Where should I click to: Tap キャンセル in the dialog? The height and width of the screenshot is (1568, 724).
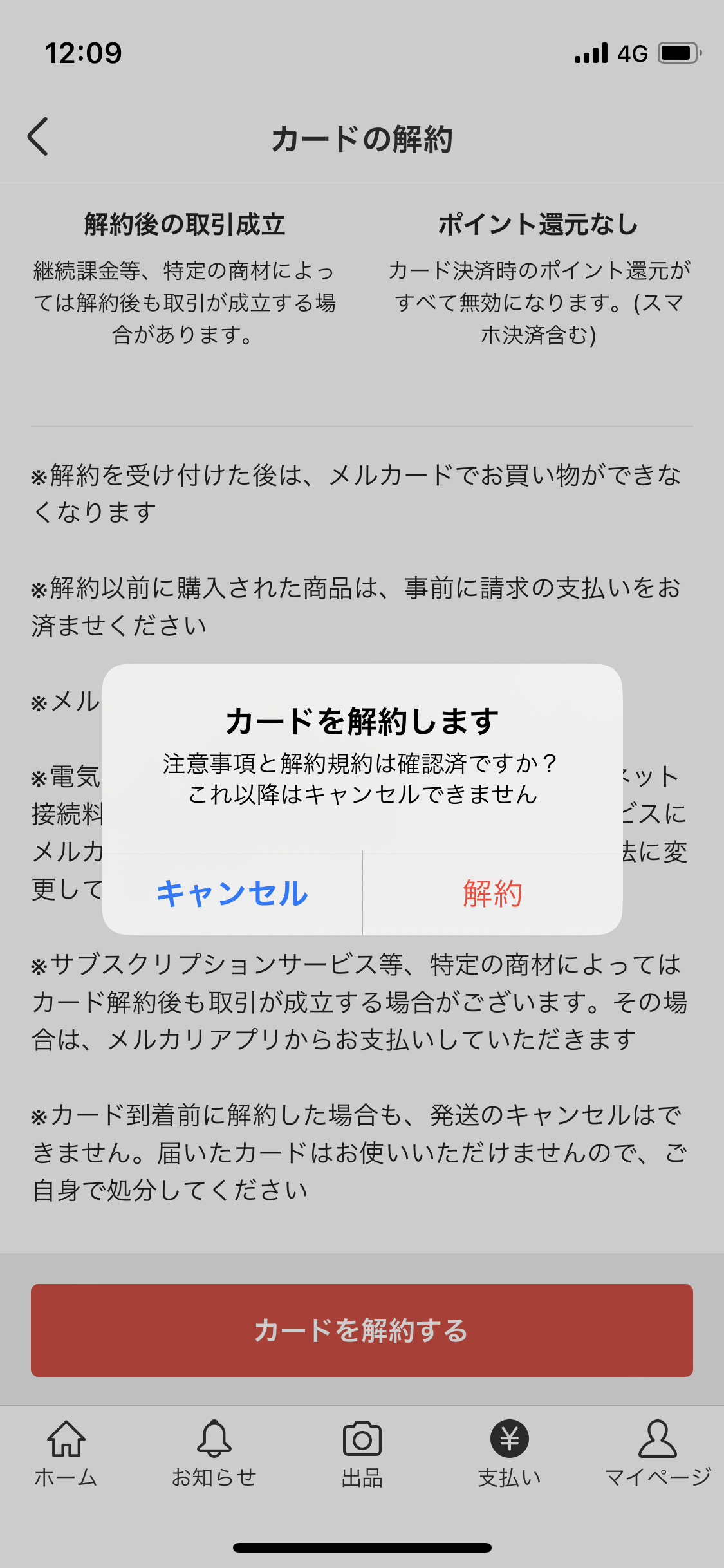pos(232,893)
